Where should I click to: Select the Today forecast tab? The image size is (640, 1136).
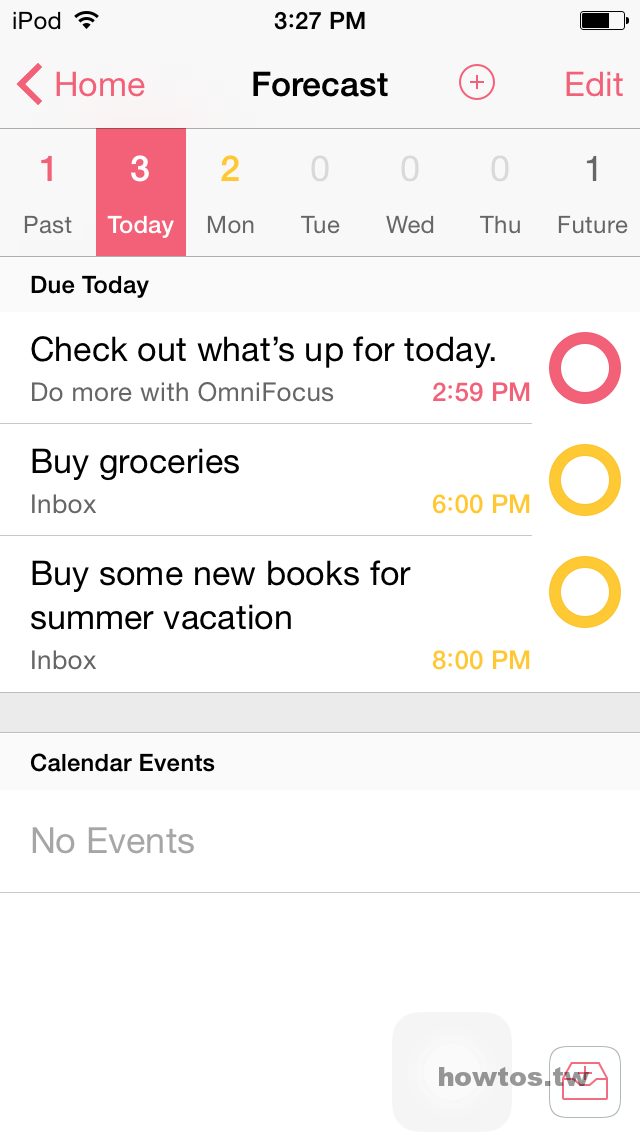141,193
